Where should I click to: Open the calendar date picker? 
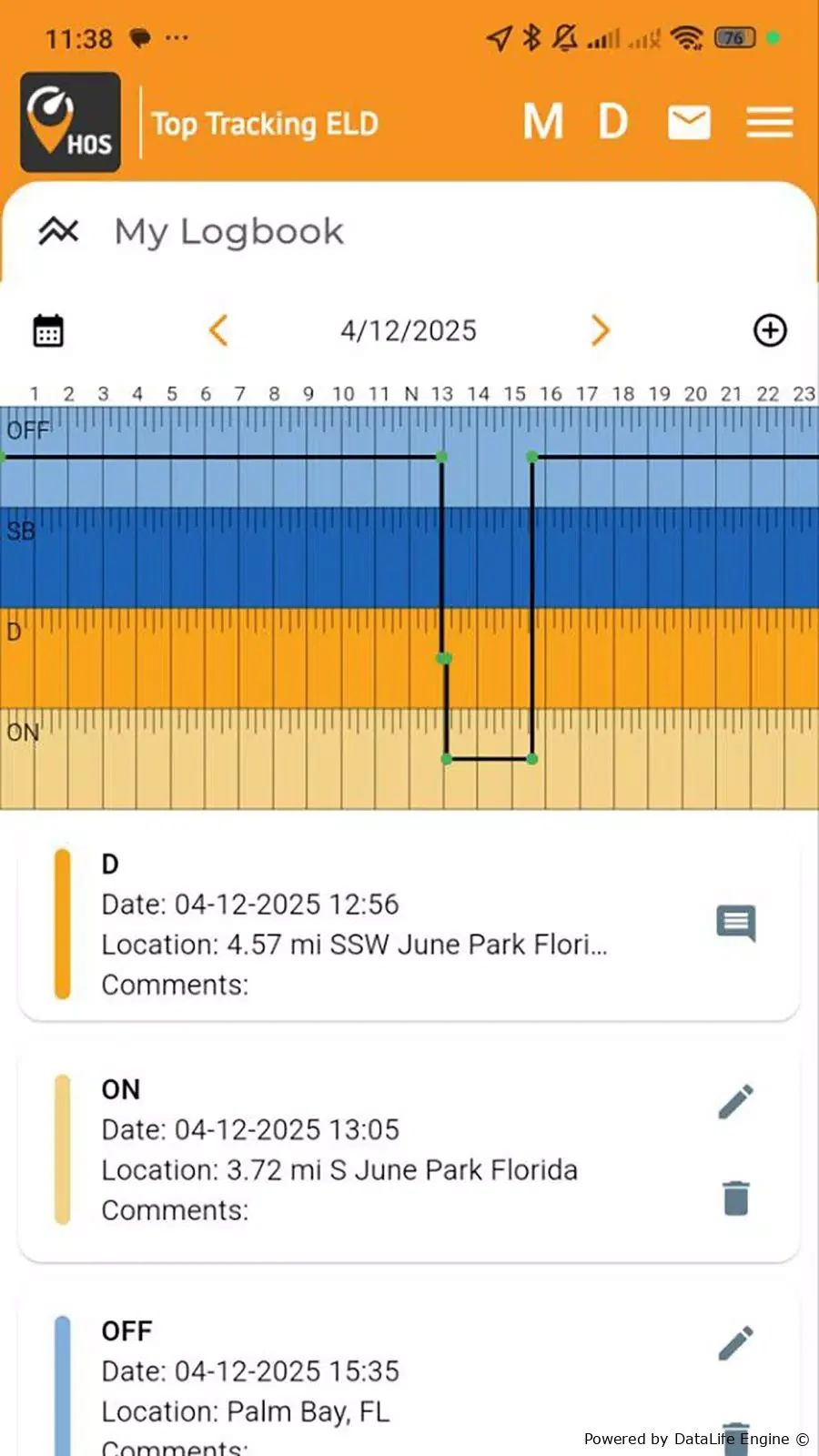coord(48,330)
